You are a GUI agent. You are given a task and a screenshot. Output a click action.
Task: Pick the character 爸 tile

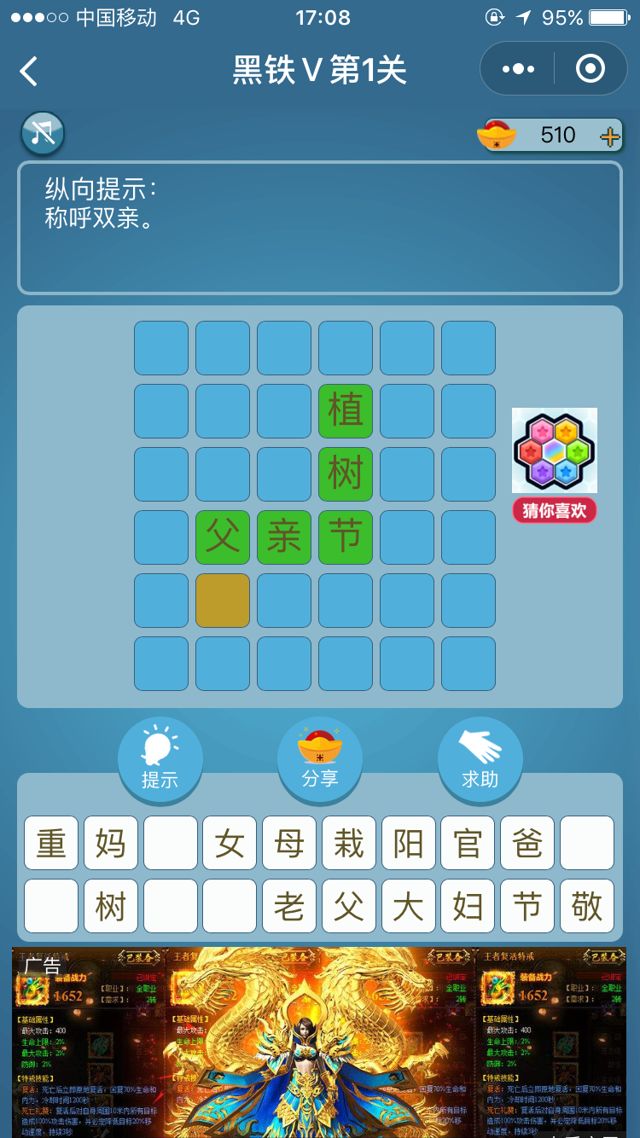pos(527,844)
